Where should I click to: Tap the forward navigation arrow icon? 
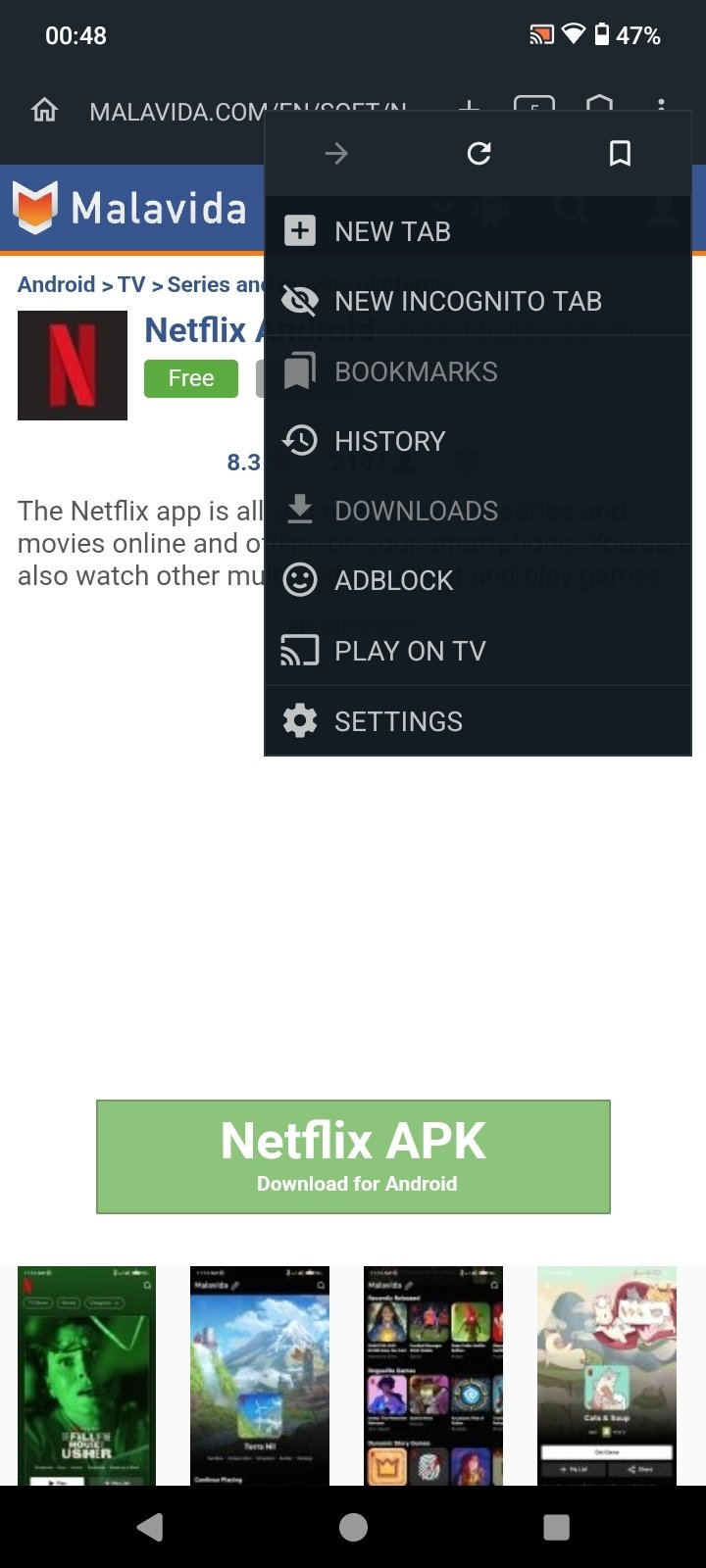(x=336, y=153)
